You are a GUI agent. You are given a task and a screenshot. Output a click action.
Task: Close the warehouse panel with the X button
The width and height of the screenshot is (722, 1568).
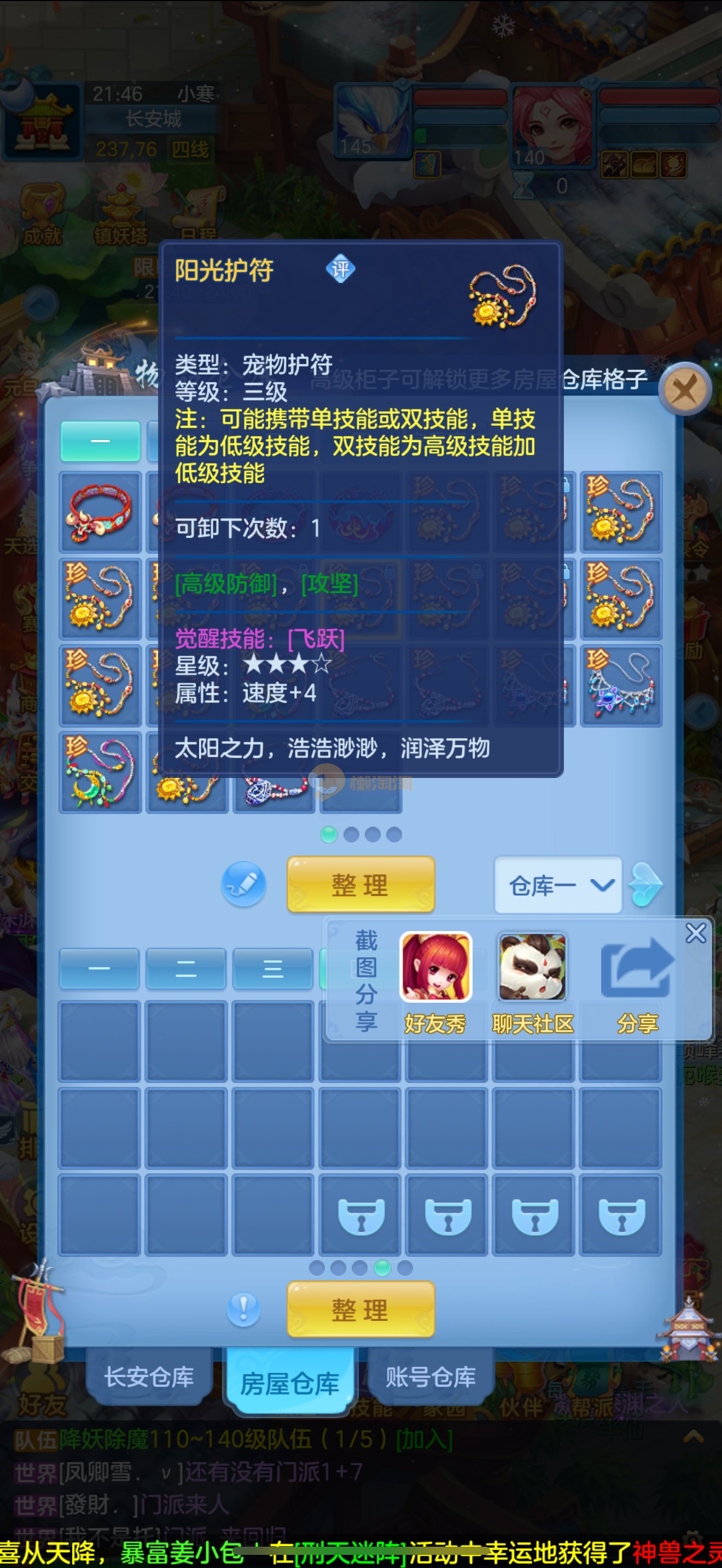pos(686,388)
